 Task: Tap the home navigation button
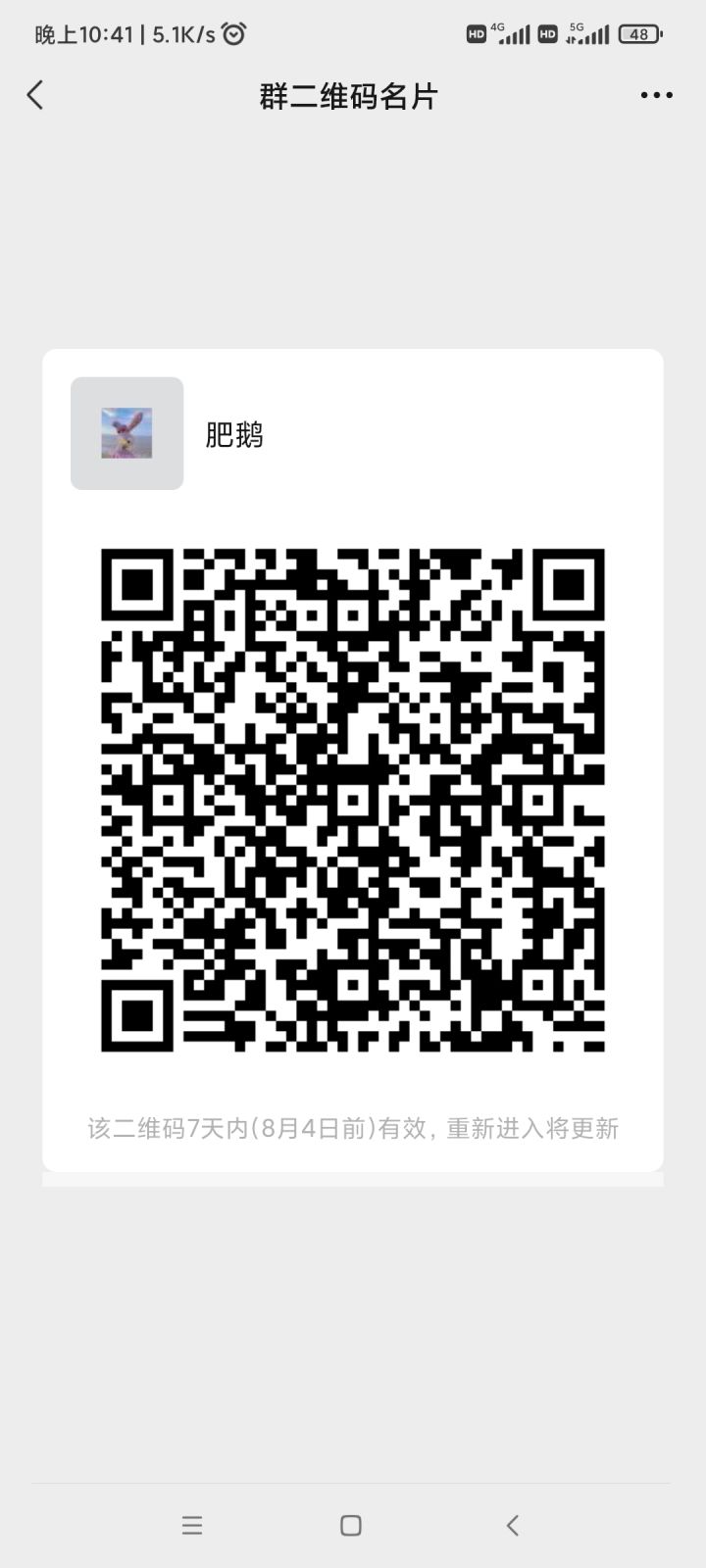[350, 1525]
